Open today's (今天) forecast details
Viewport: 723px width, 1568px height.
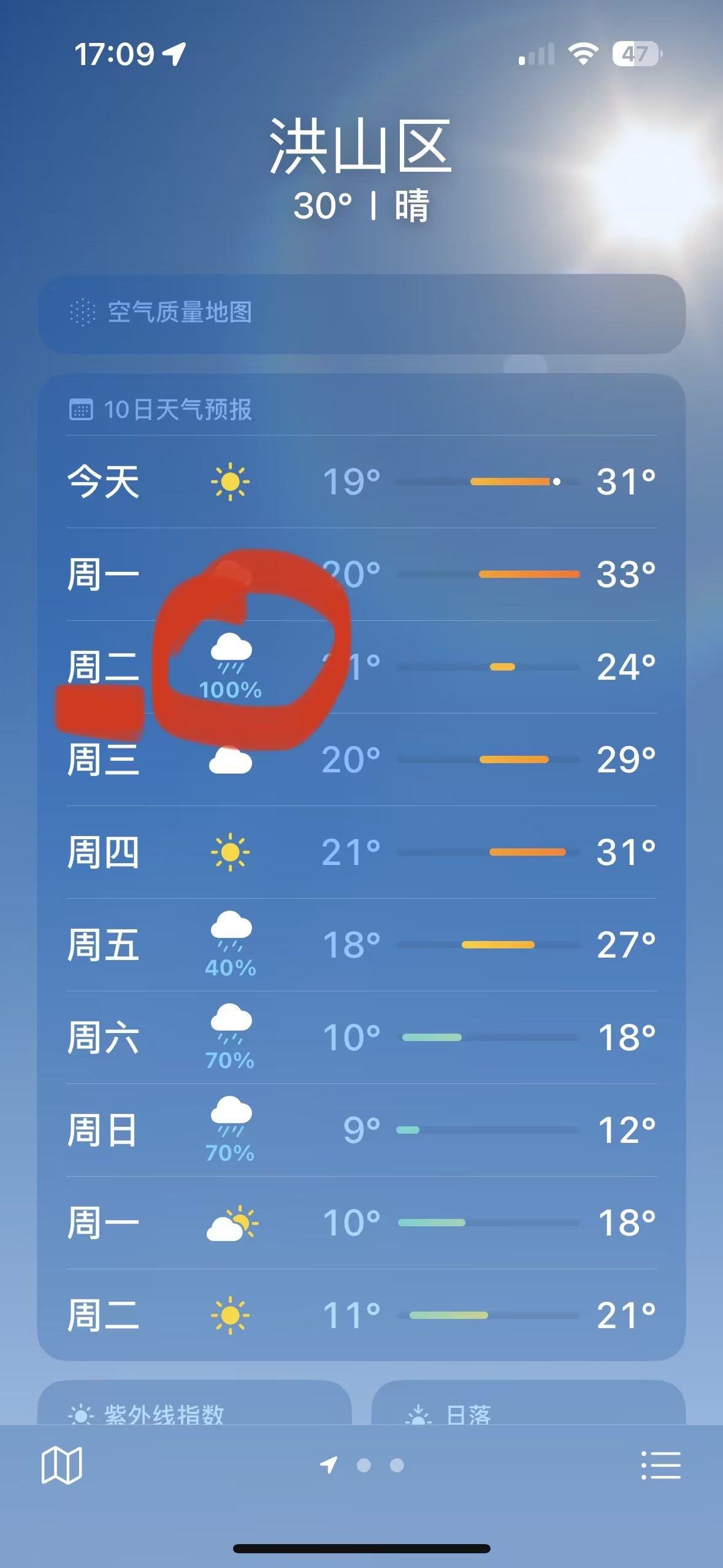[361, 482]
